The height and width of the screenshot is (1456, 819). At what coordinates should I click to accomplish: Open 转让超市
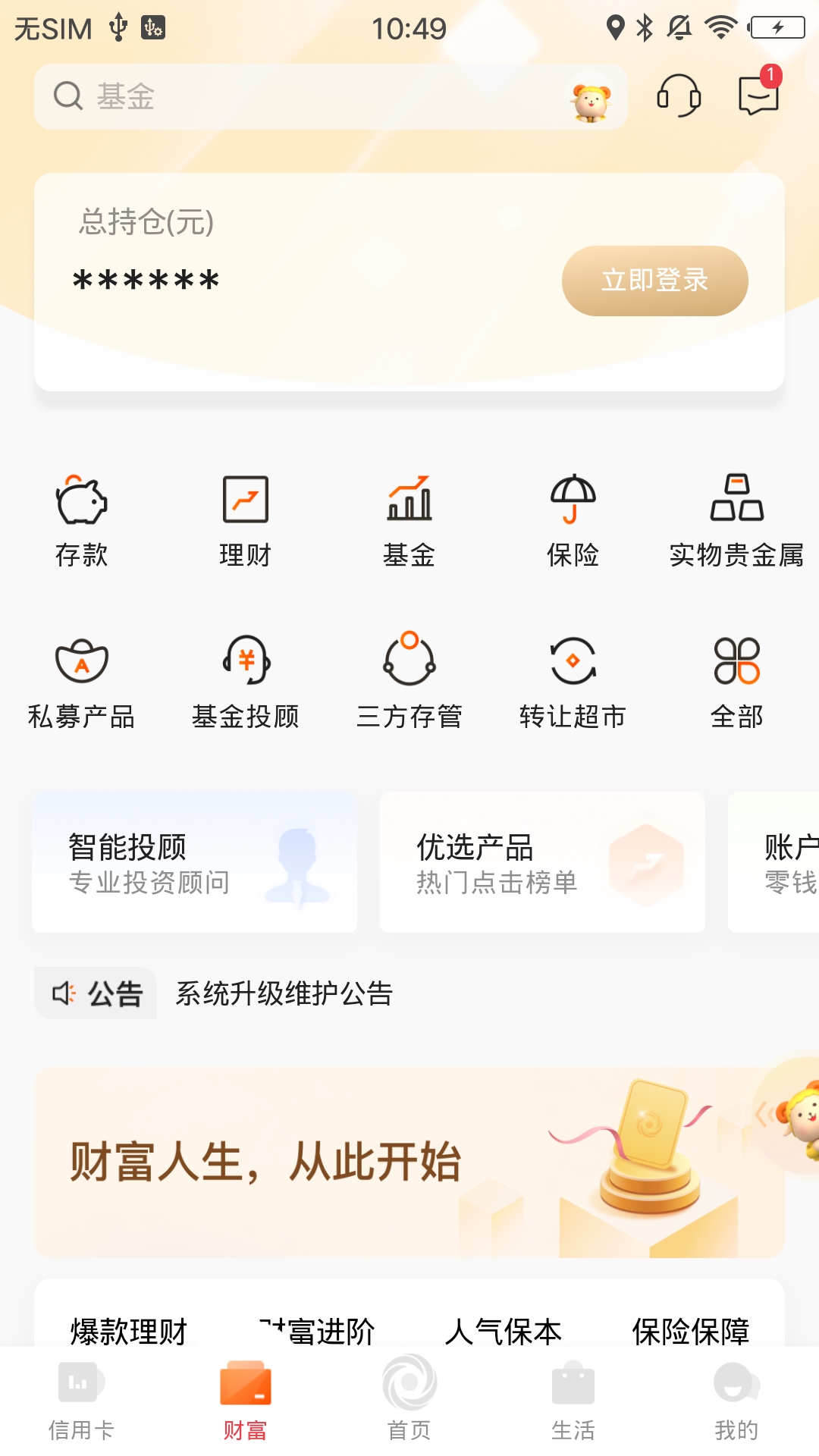pos(573,681)
